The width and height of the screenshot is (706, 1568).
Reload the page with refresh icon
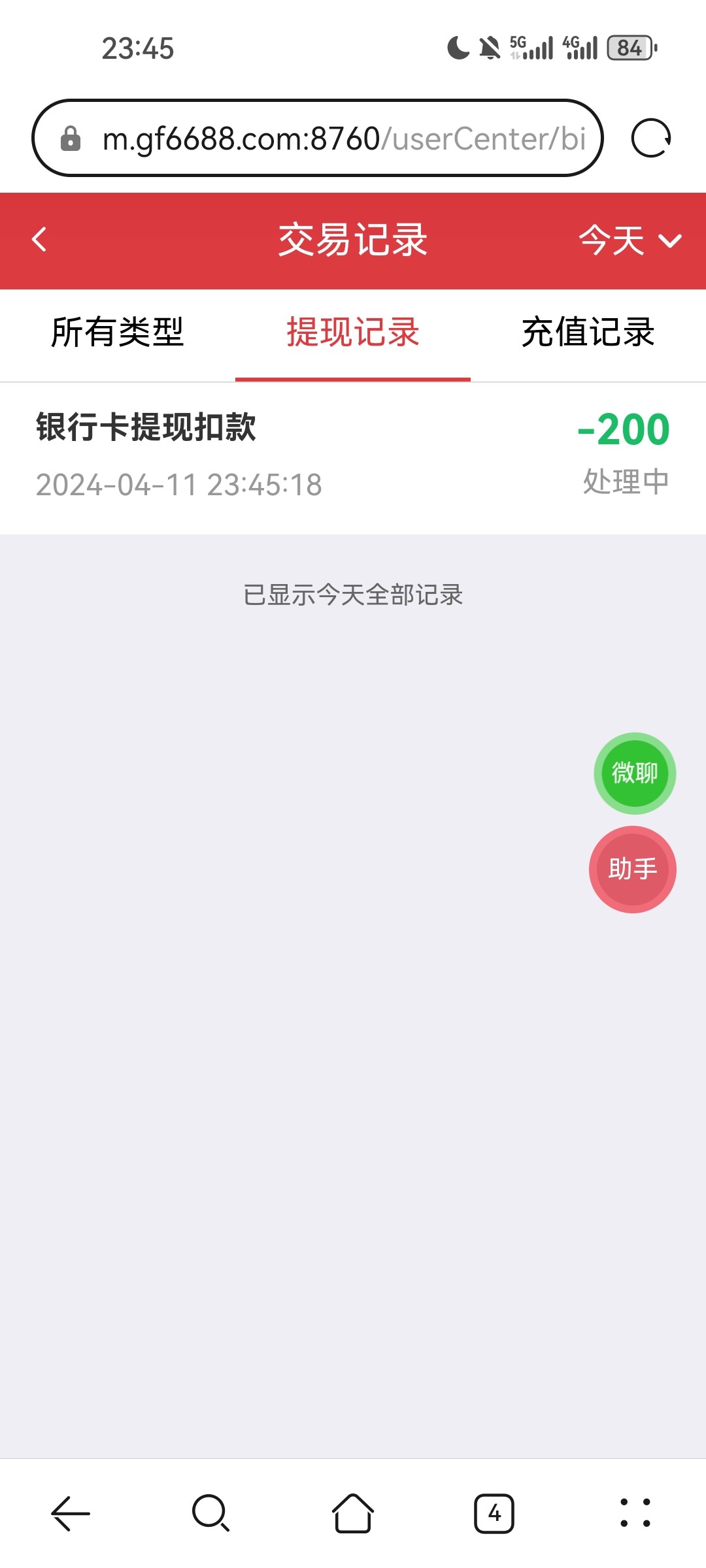(651, 139)
